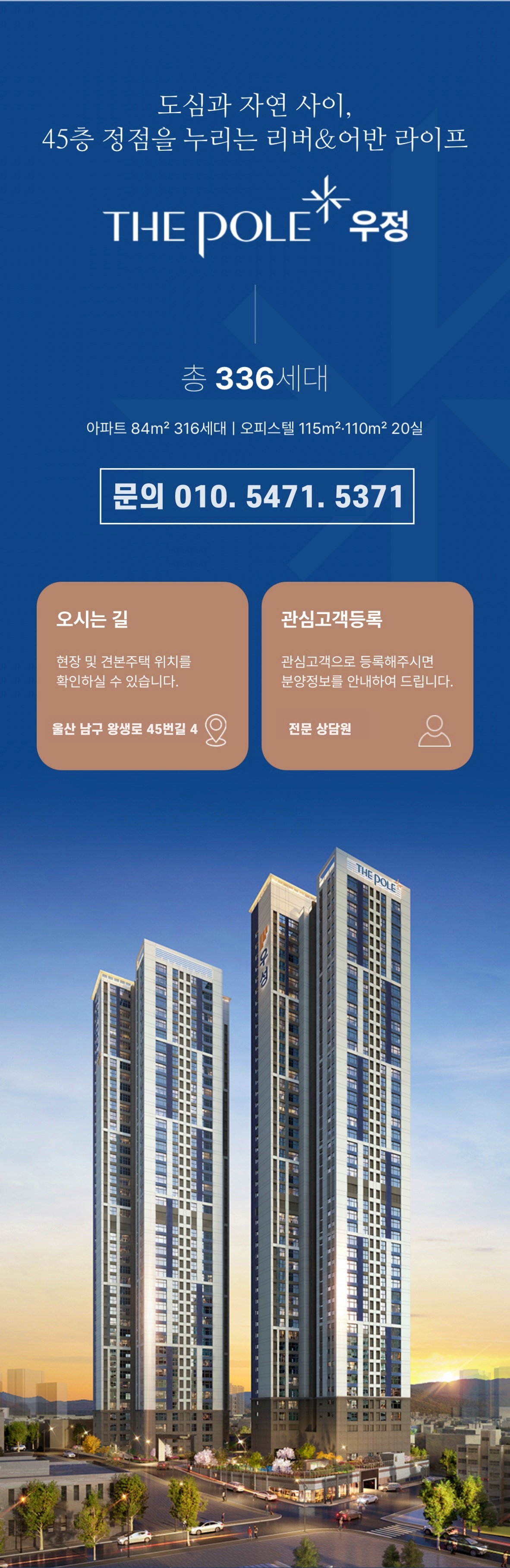Open the 오시는 길 directions card
The height and width of the screenshot is (1568, 510).
pyautogui.click(x=142, y=676)
